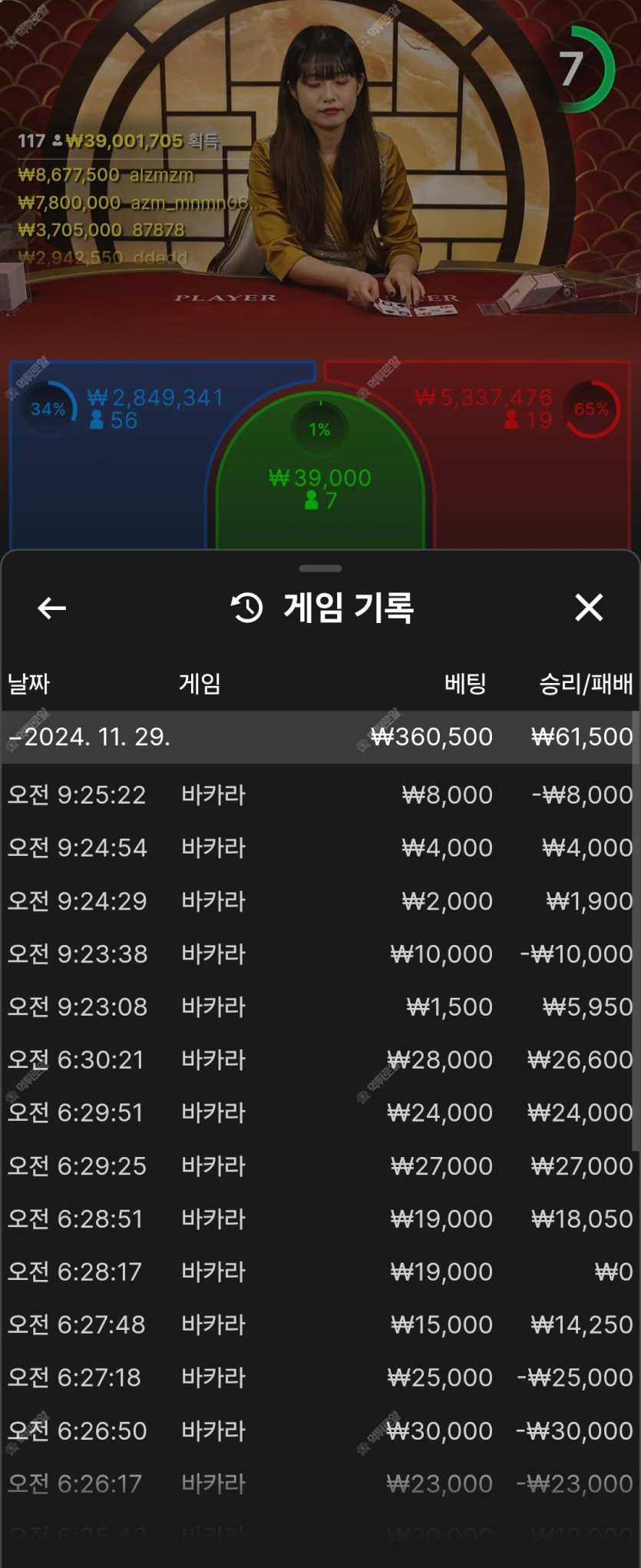641x1568 pixels.
Task: Open the bet record at 오전 6:29:25
Action: pyautogui.click(x=319, y=1165)
